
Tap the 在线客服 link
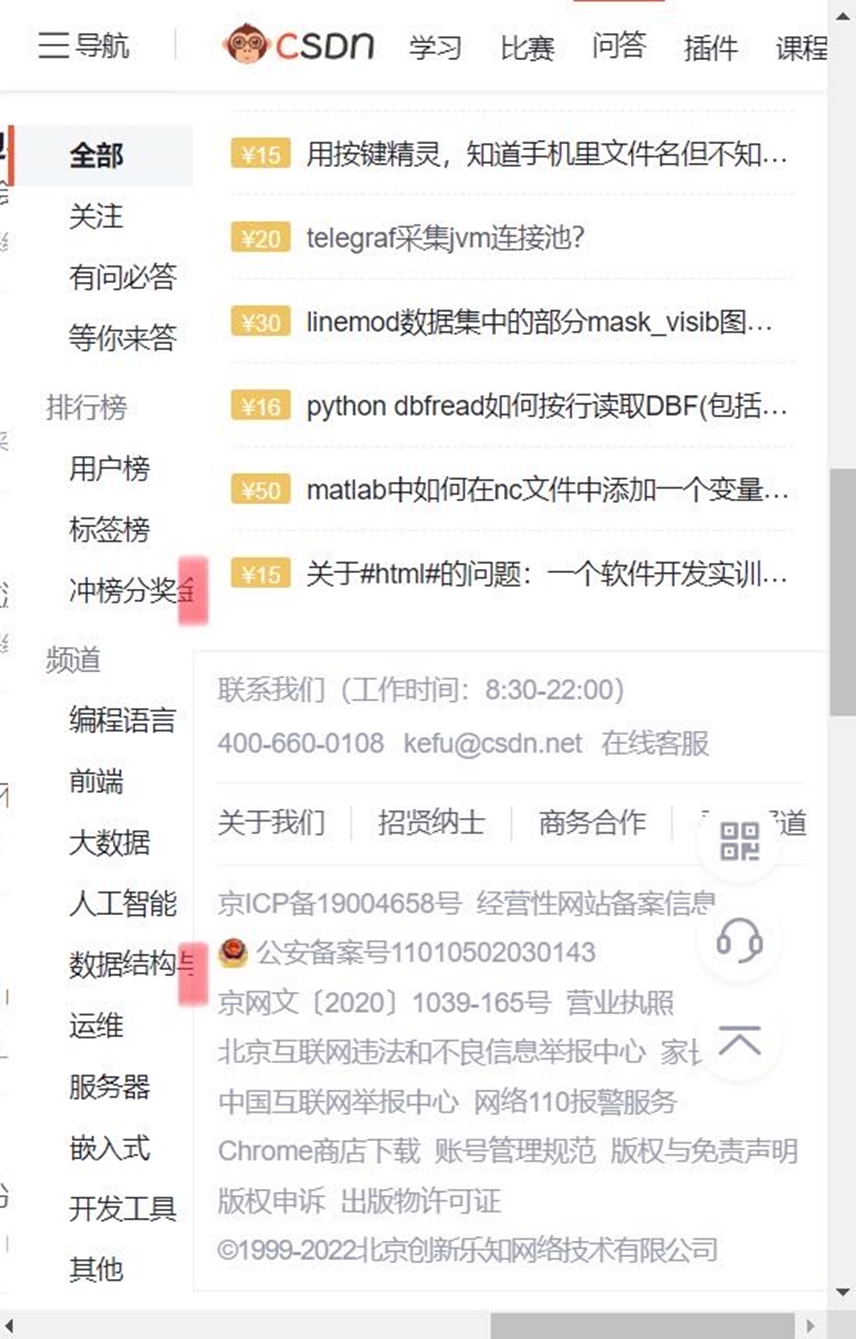pyautogui.click(x=655, y=743)
